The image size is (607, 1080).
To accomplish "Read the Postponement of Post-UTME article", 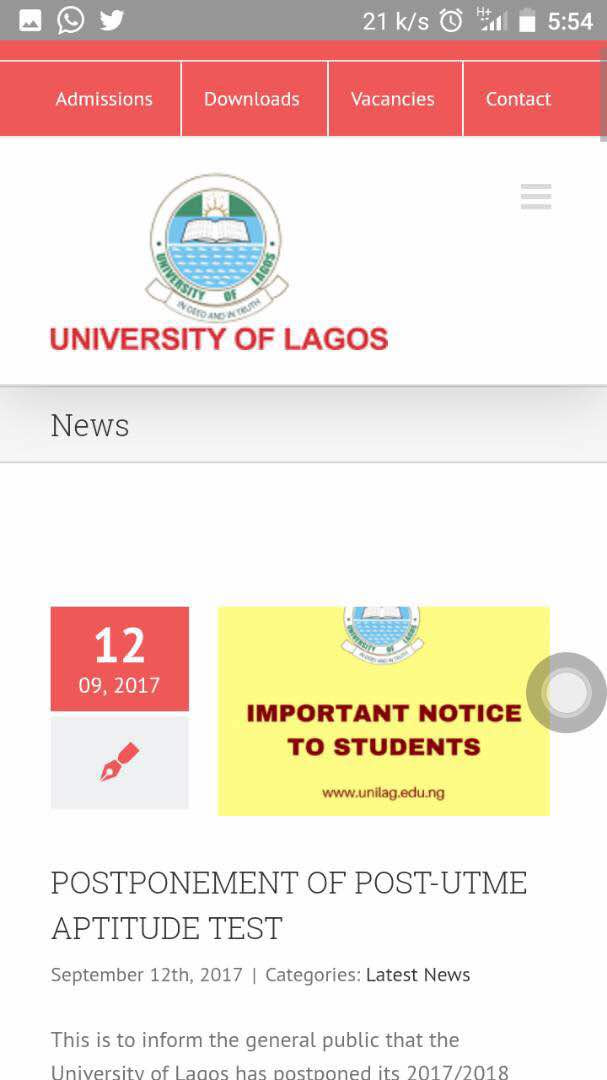I will 289,905.
